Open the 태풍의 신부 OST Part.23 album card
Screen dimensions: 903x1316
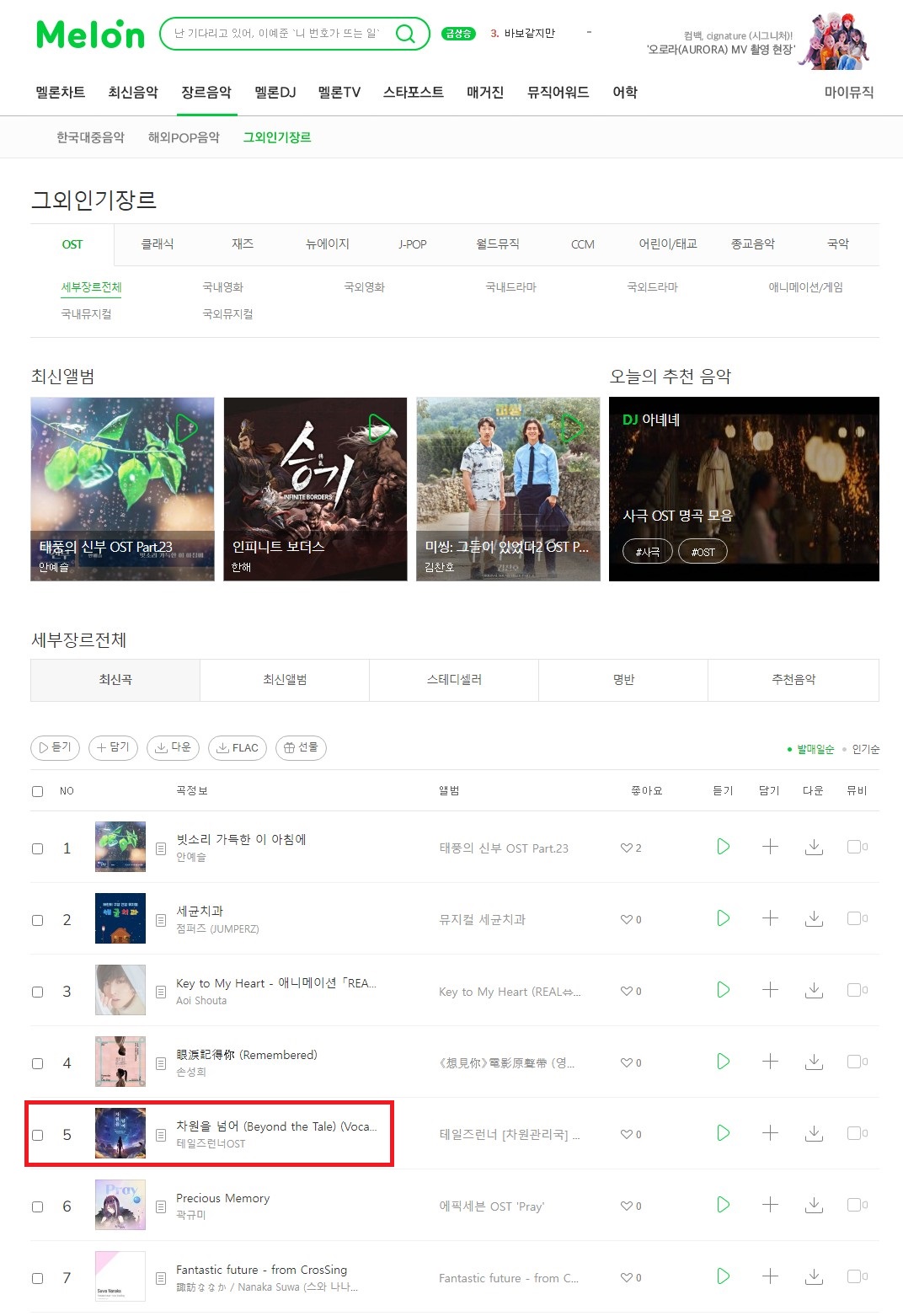pyautogui.click(x=122, y=489)
